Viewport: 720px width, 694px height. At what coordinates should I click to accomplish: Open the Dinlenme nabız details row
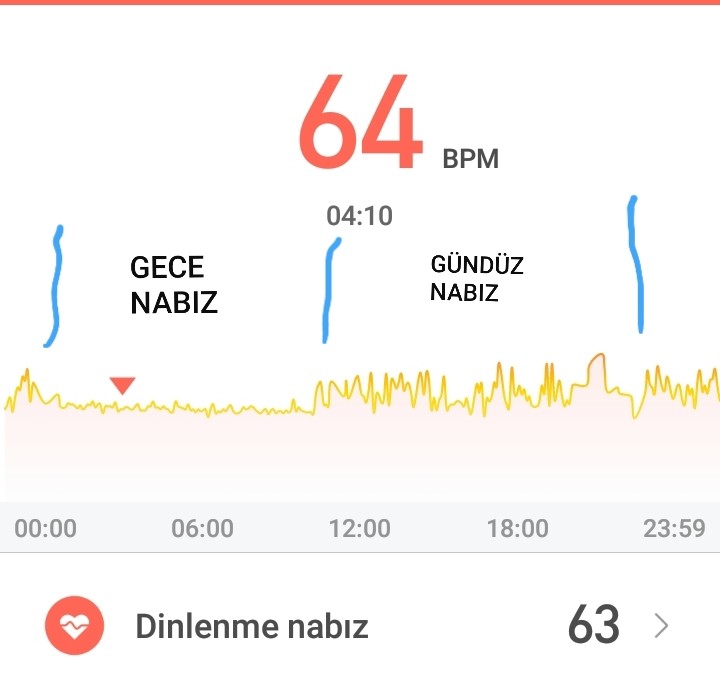pyautogui.click(x=360, y=627)
